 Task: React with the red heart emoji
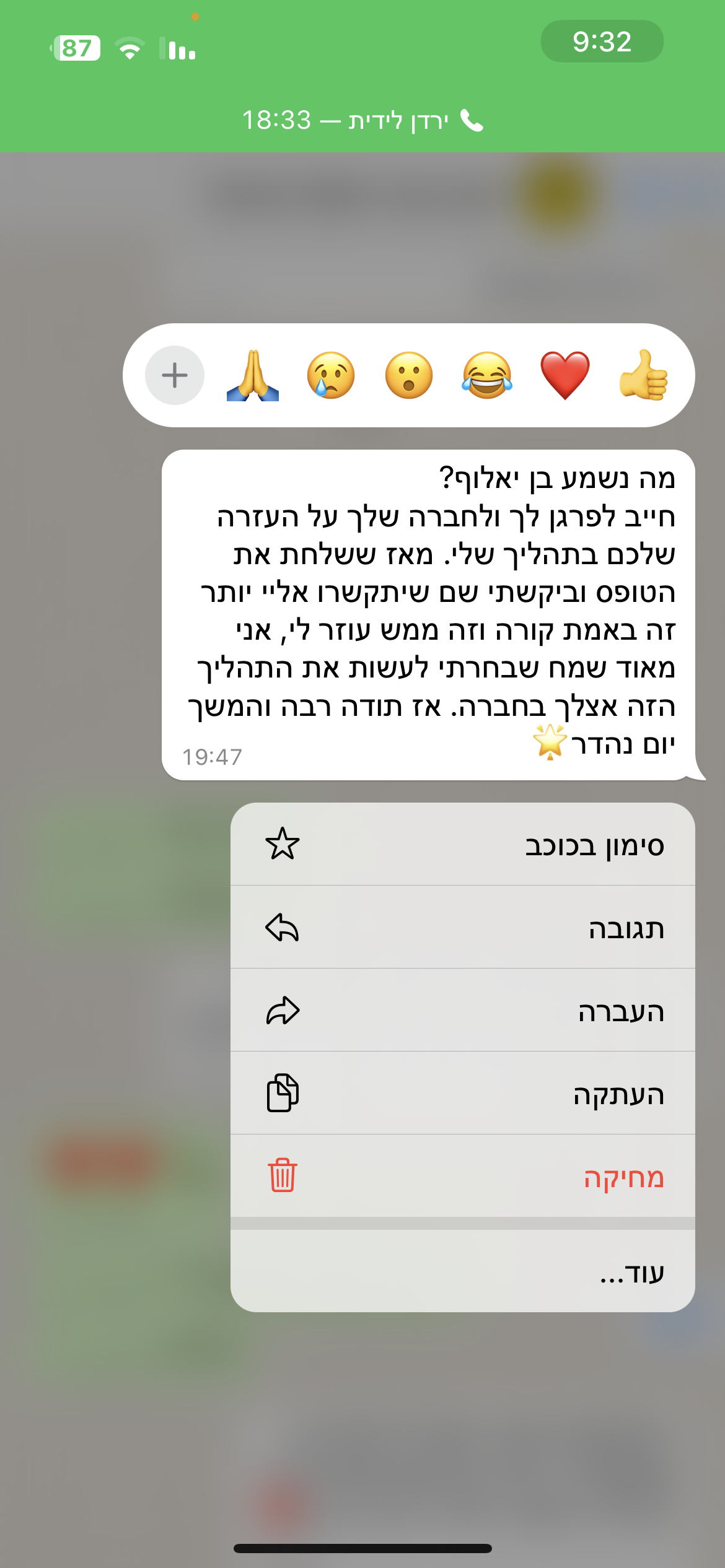pos(565,375)
